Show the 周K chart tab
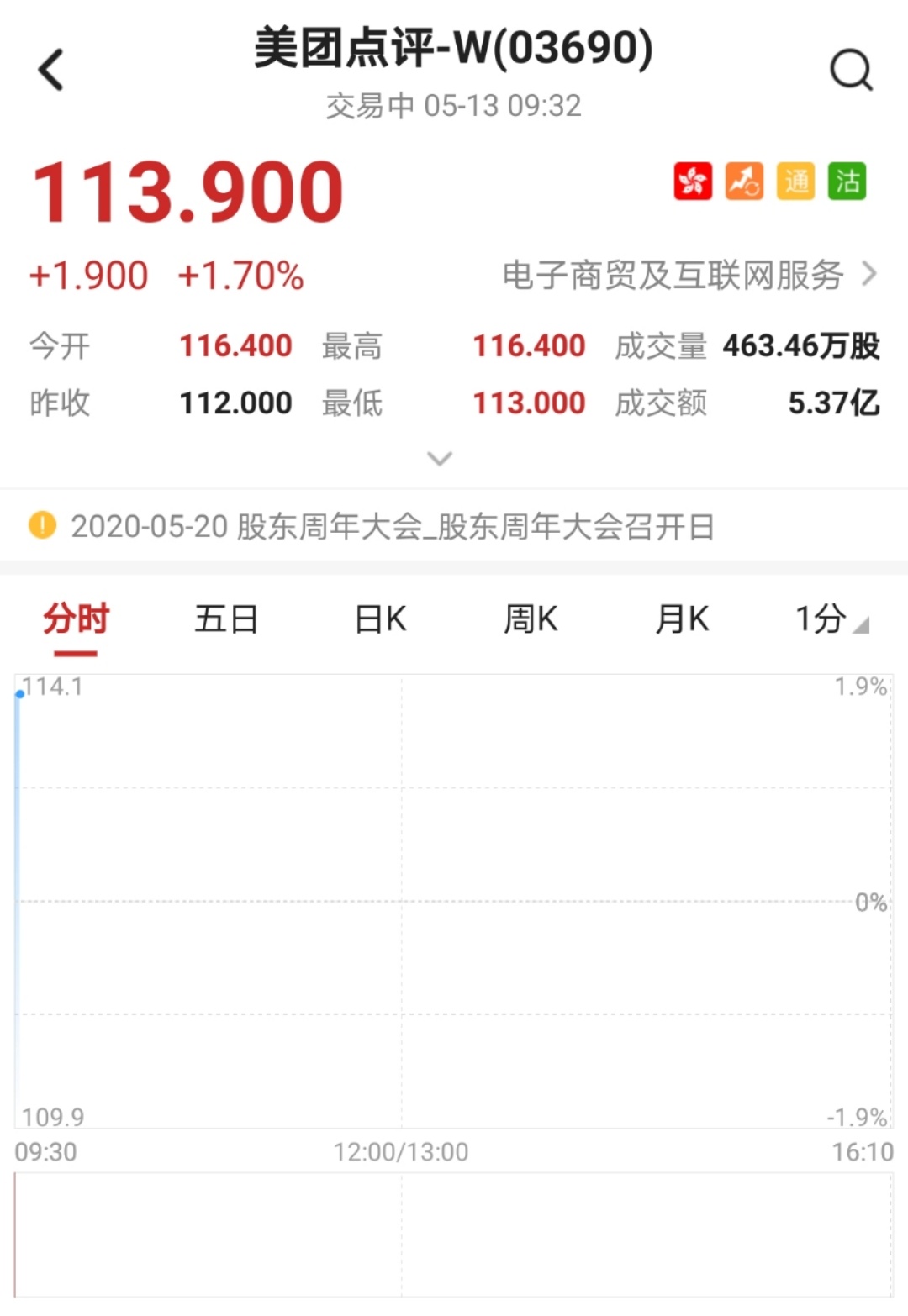This screenshot has width=908, height=1316. tap(531, 620)
